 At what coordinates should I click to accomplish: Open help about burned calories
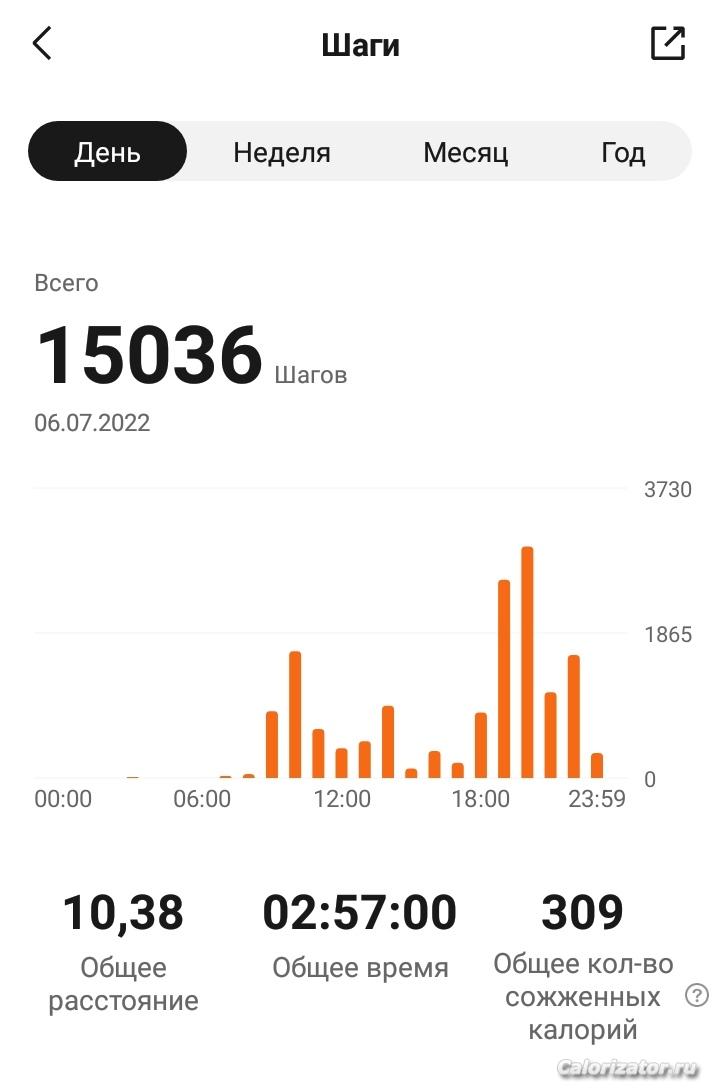(697, 995)
